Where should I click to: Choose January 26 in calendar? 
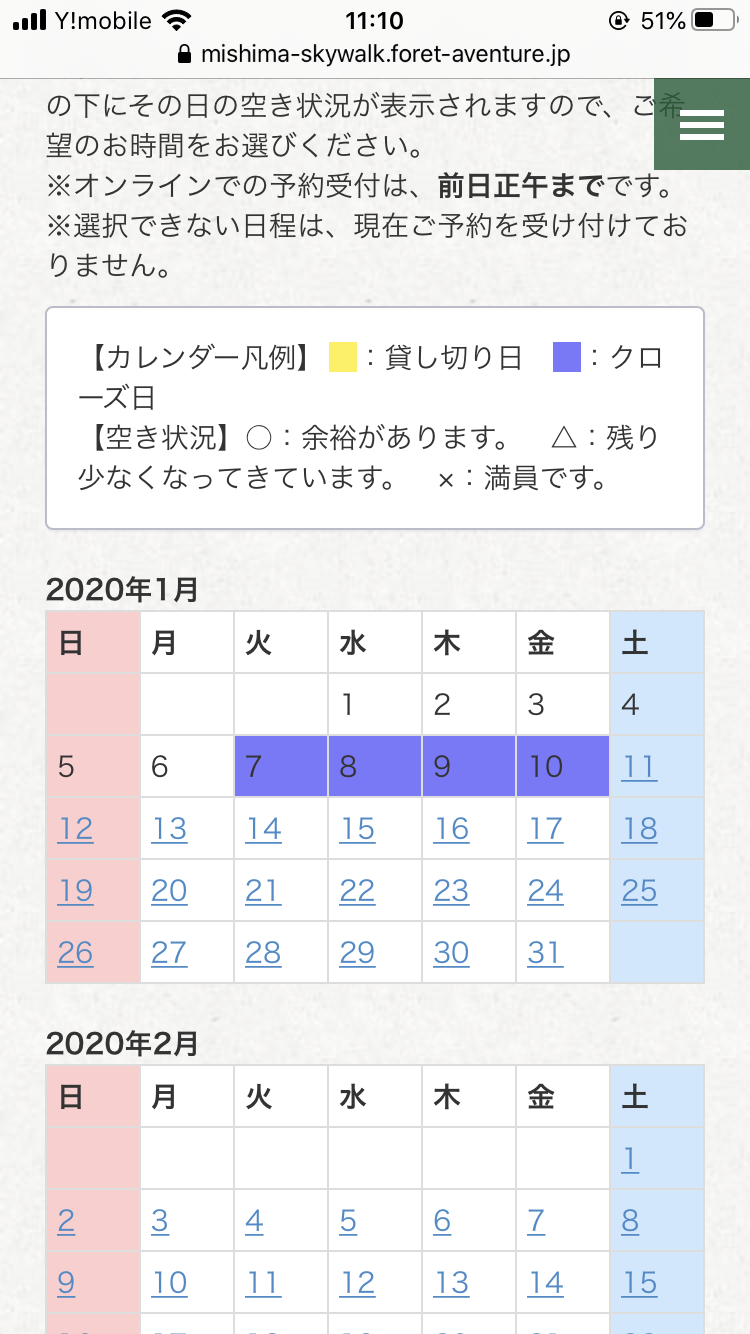tap(75, 953)
